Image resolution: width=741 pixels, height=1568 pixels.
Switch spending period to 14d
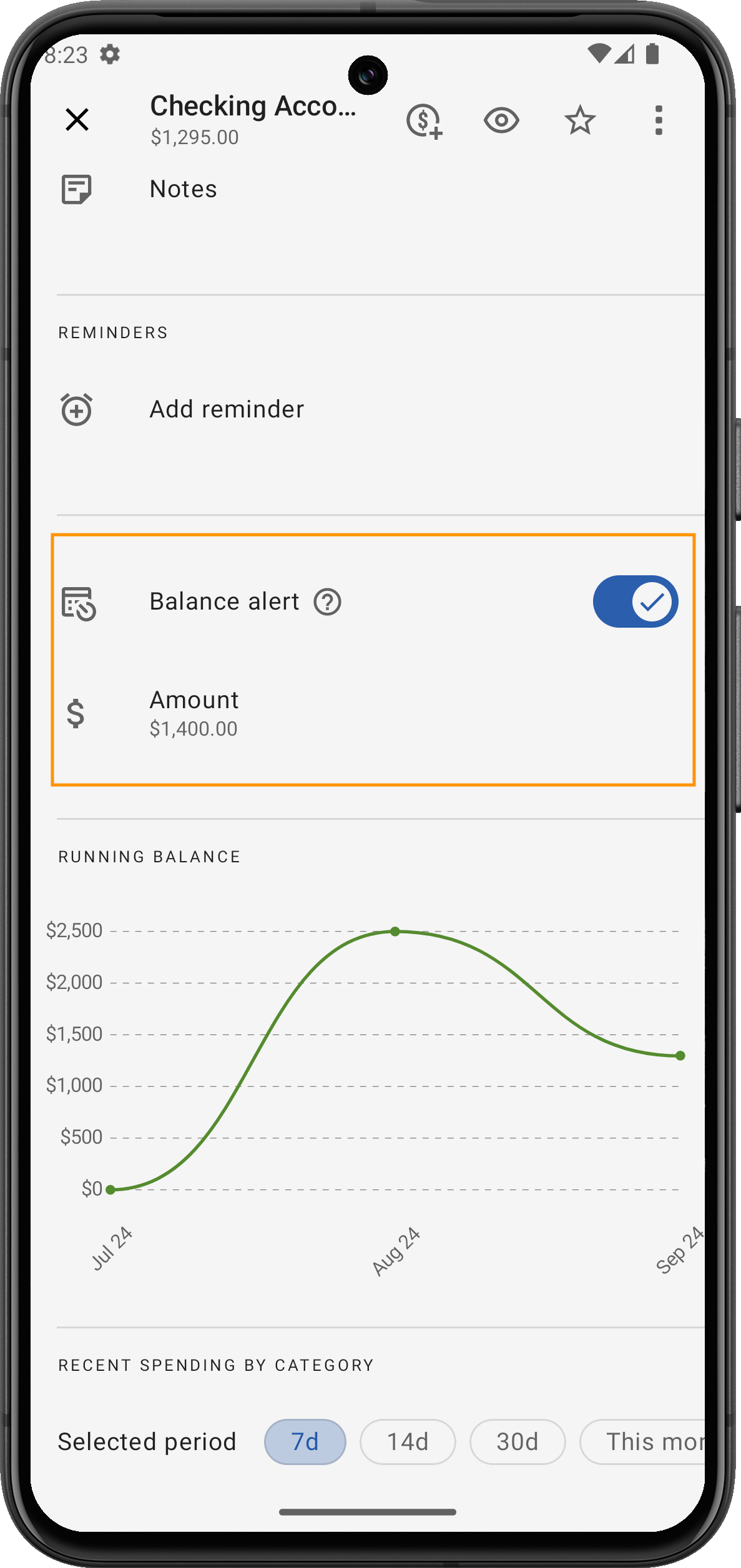[408, 1442]
